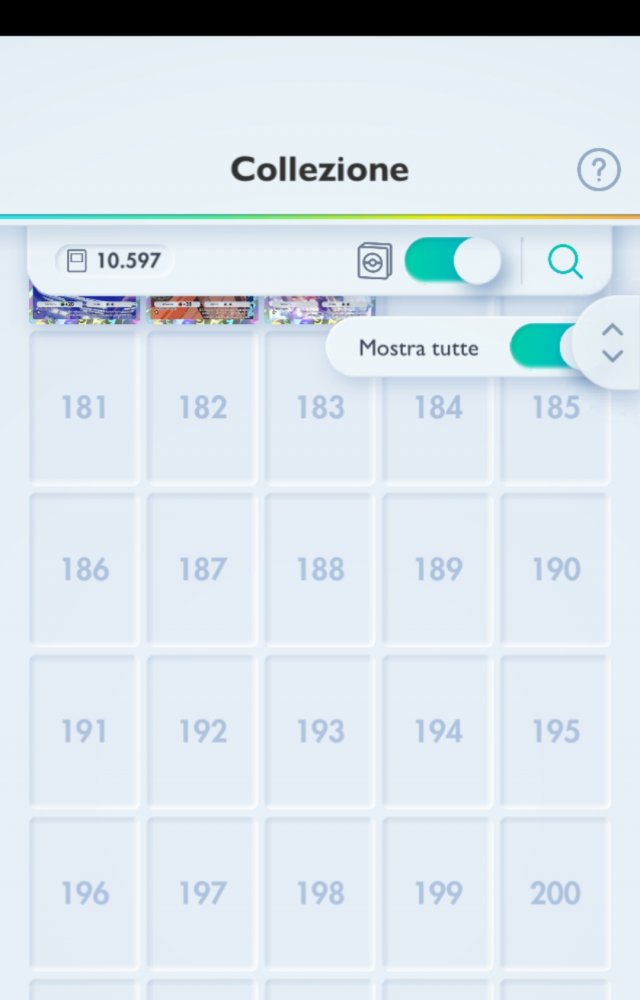Tap the up/down chevrons scroll handle
640x1000 pixels.
click(613, 343)
